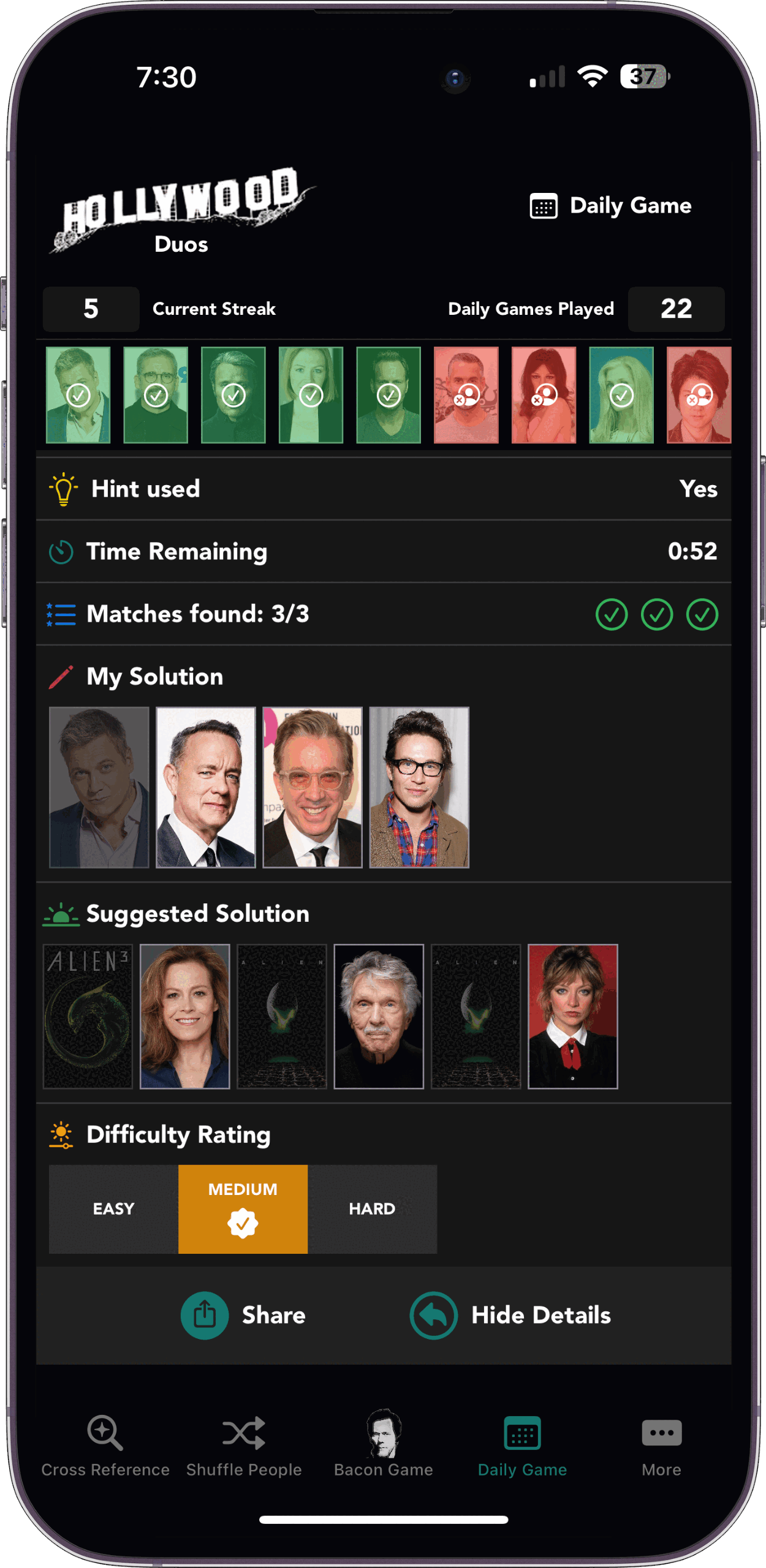Rate difficulty as Hard
Viewport: 766px width, 1568px height.
[372, 1208]
